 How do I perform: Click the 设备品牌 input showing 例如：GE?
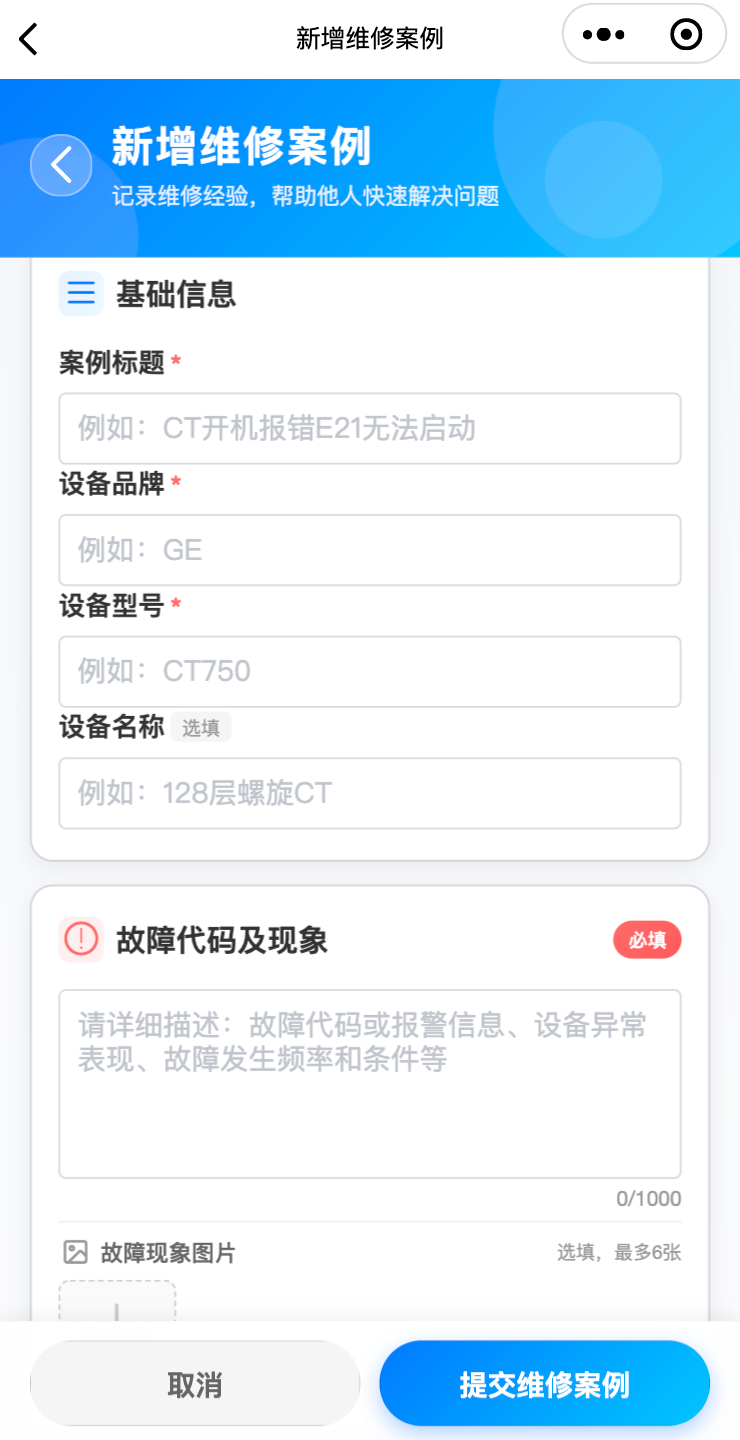[370, 550]
